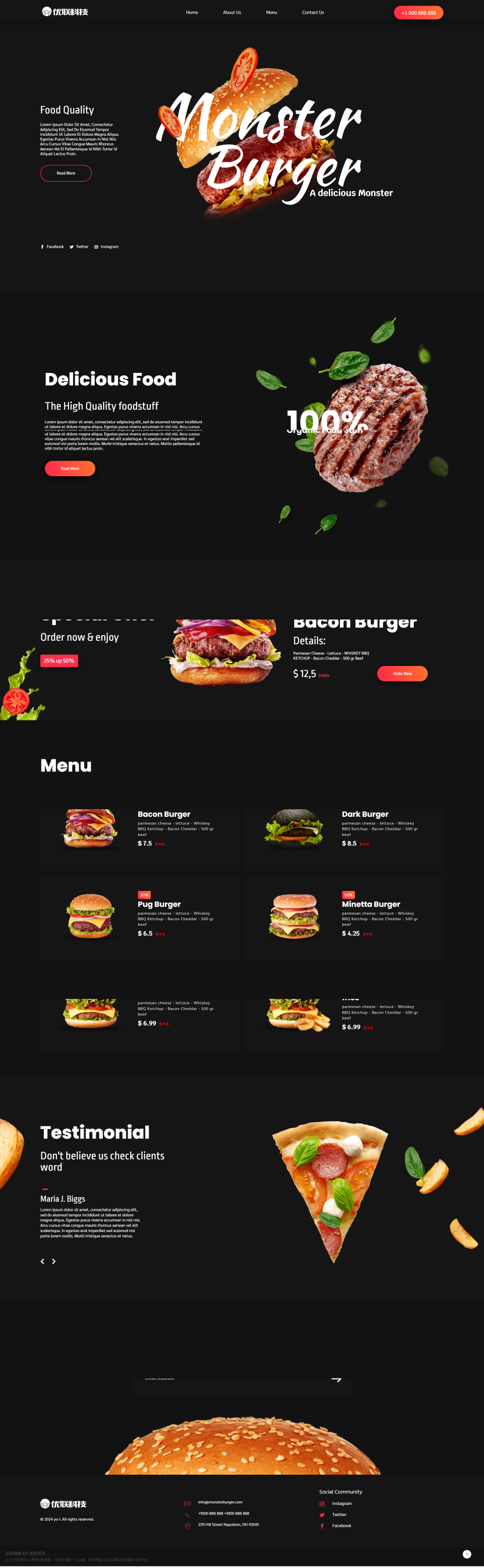Tap the back-to-top arrow button
This screenshot has height=1568, width=484.
click(x=466, y=1554)
